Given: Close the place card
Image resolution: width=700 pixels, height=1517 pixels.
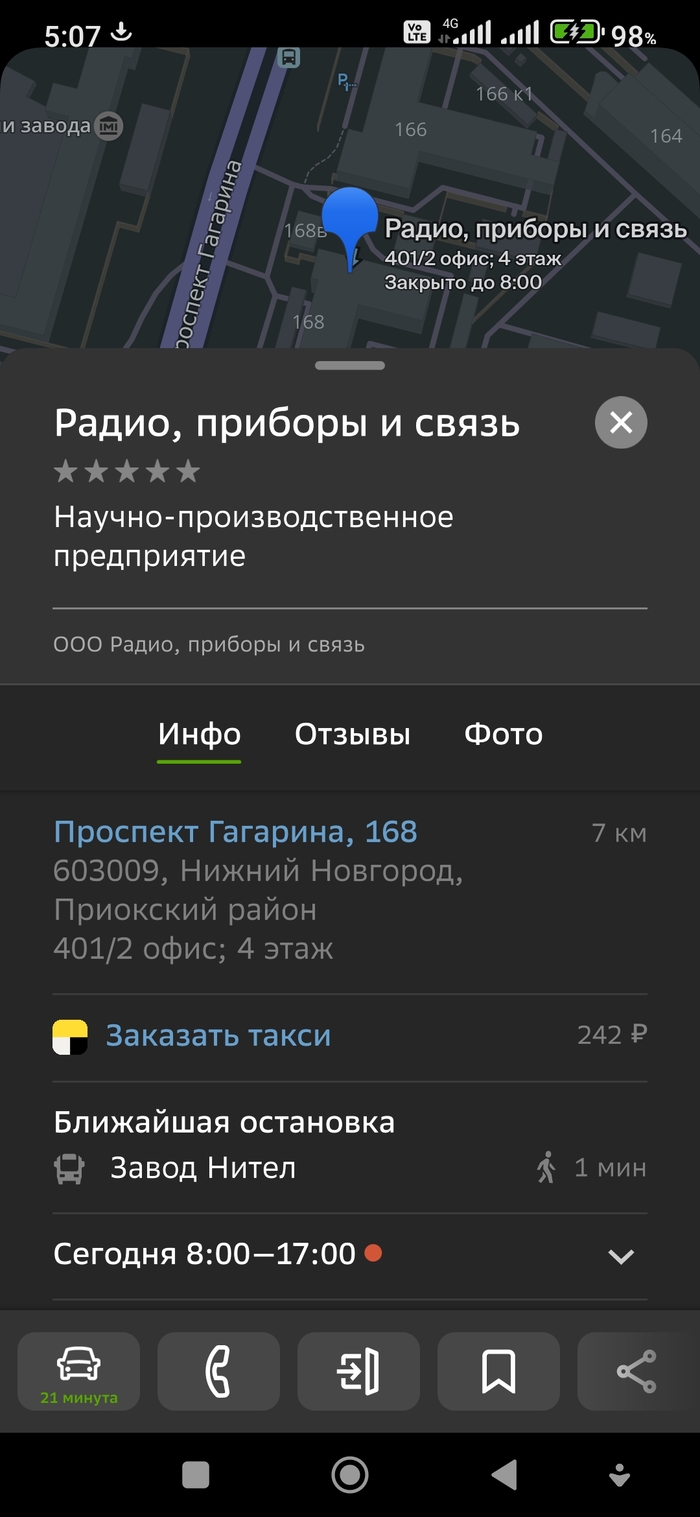Looking at the screenshot, I should click(621, 422).
